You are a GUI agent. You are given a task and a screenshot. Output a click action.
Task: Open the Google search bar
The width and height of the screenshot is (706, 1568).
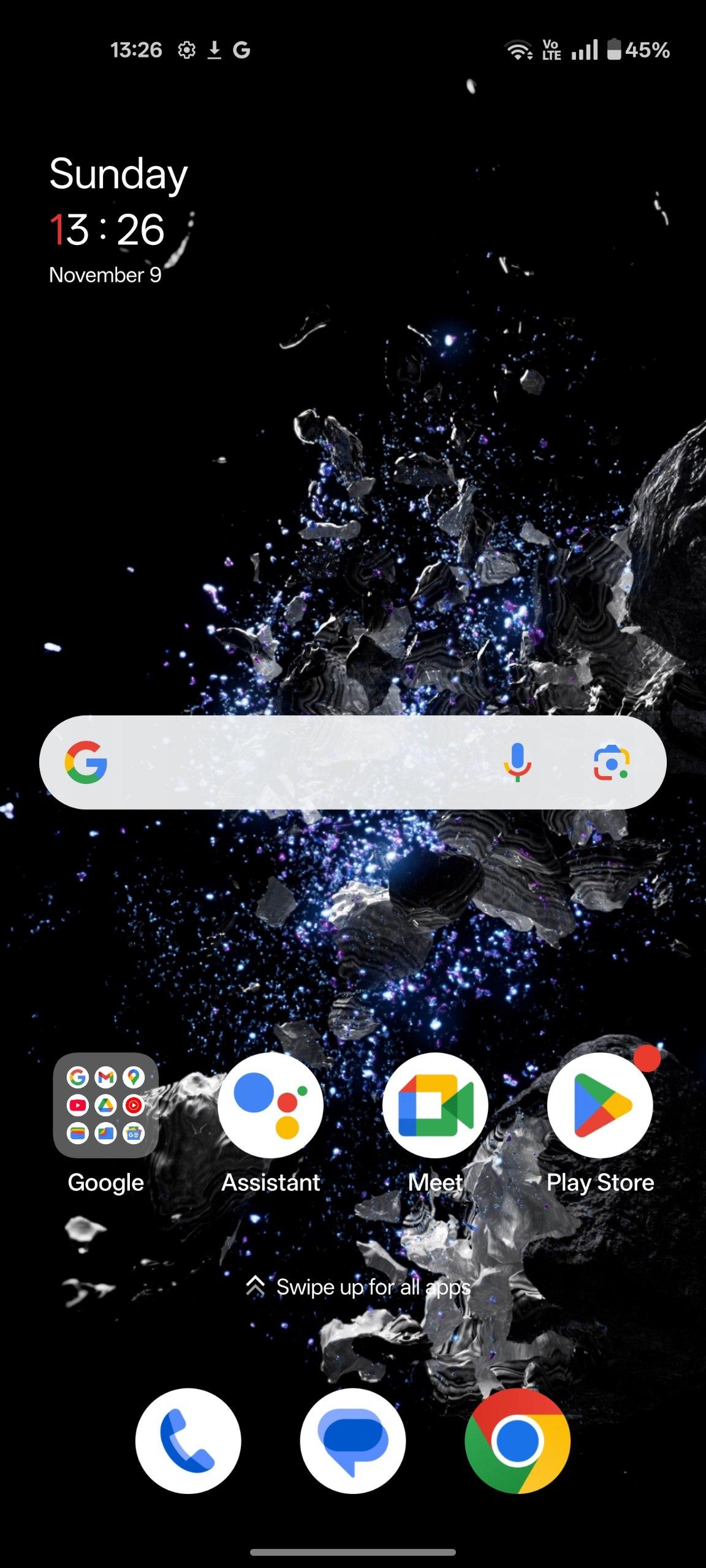pyautogui.click(x=294, y=763)
